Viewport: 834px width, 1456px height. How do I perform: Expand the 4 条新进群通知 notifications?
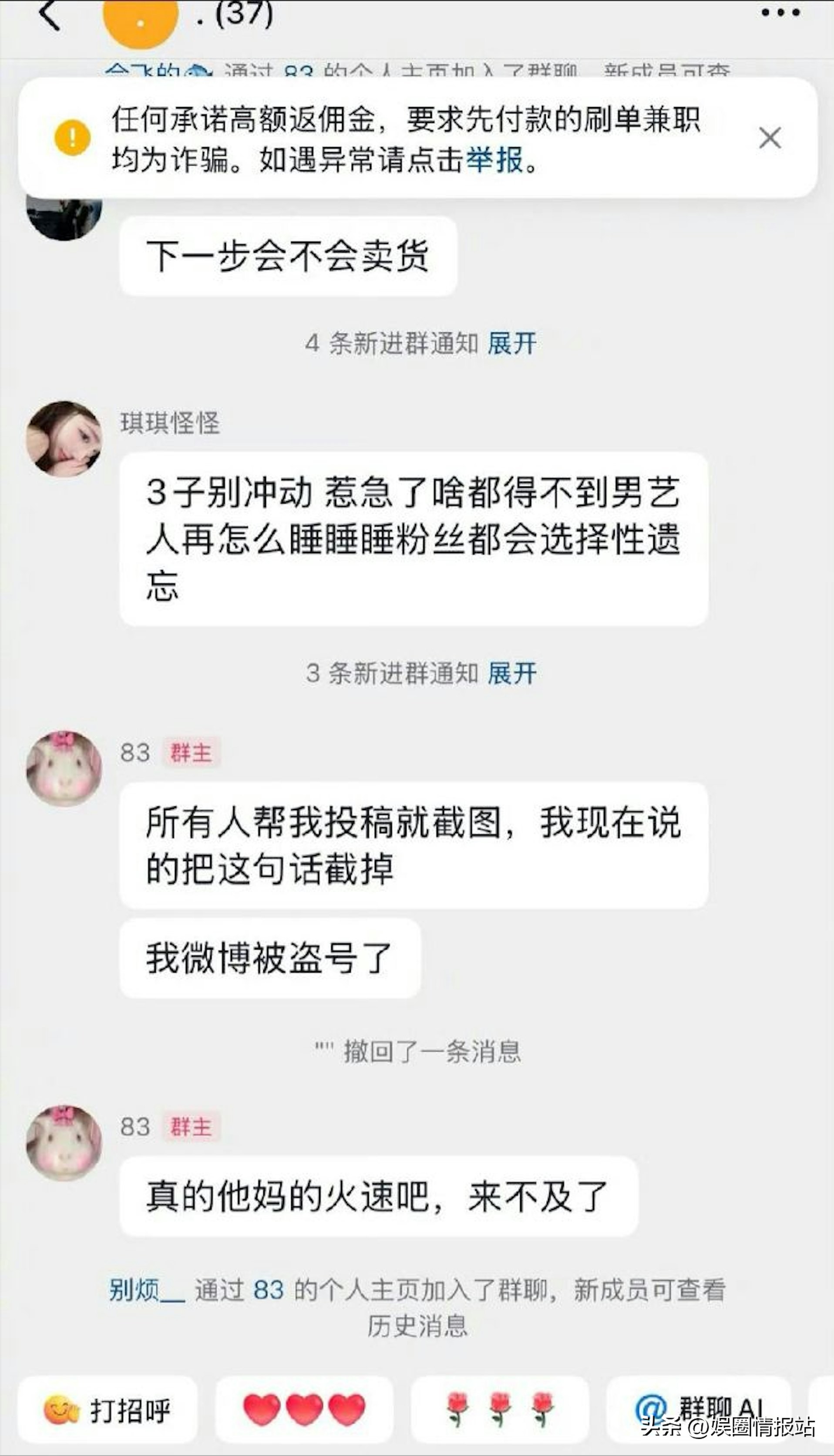[x=513, y=342]
